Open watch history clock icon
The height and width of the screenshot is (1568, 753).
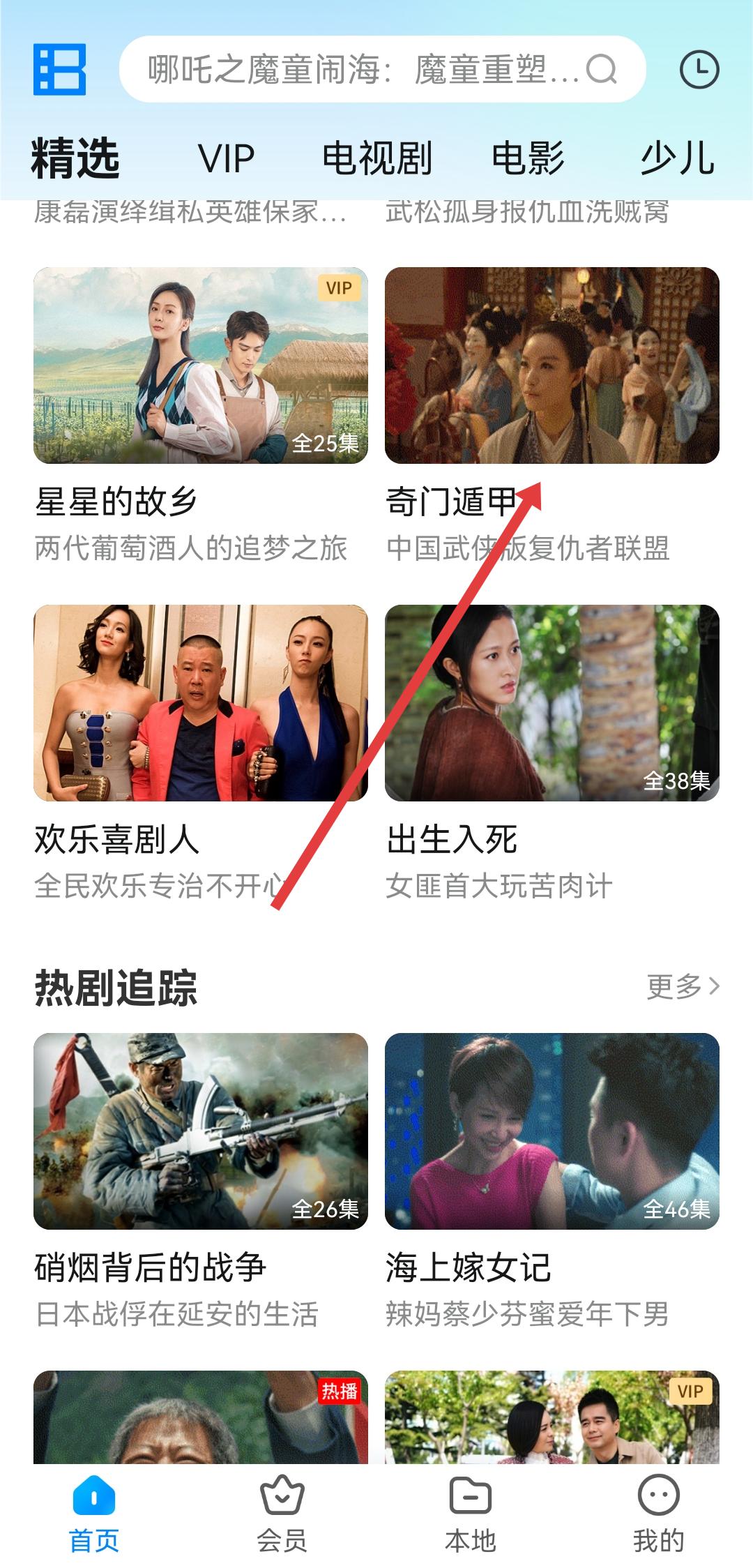point(699,69)
